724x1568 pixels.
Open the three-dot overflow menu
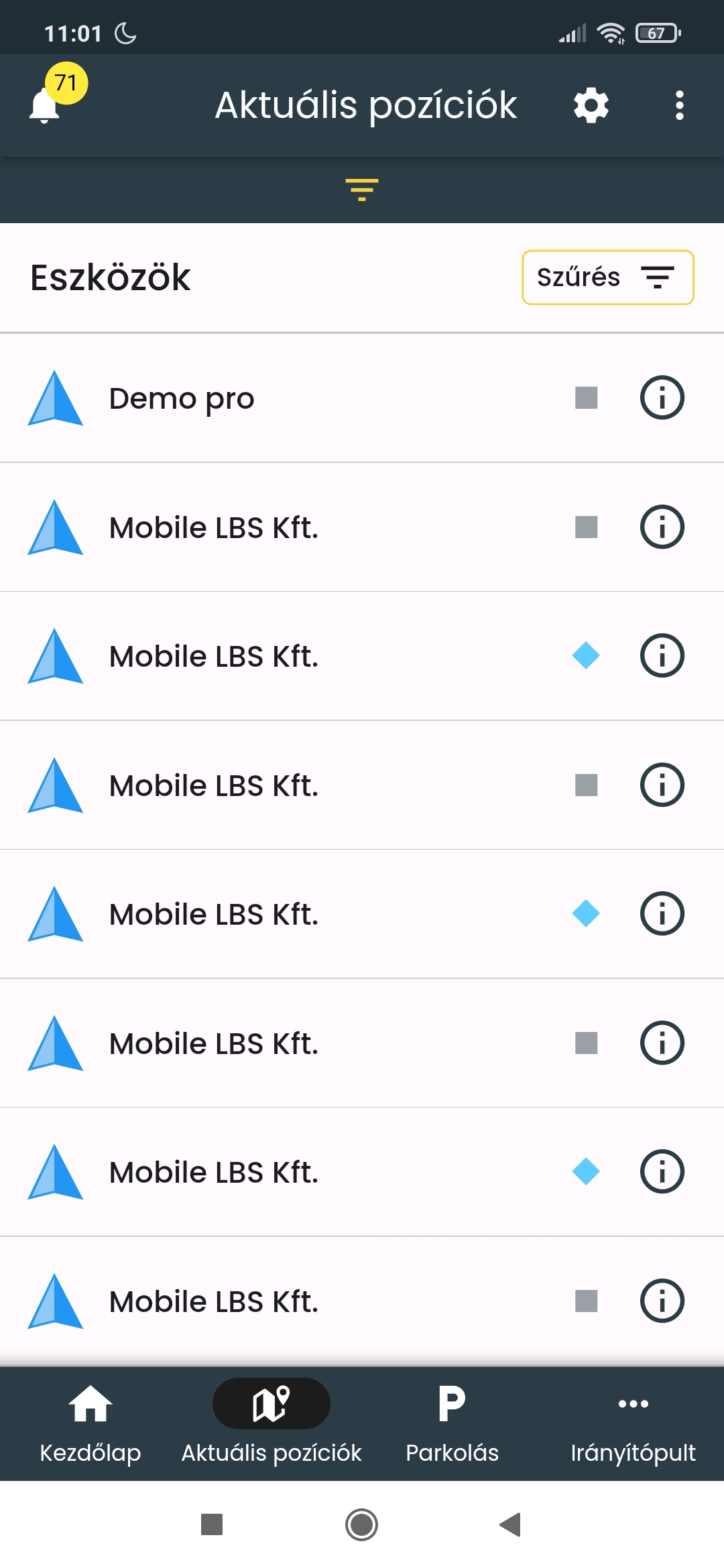(x=679, y=106)
